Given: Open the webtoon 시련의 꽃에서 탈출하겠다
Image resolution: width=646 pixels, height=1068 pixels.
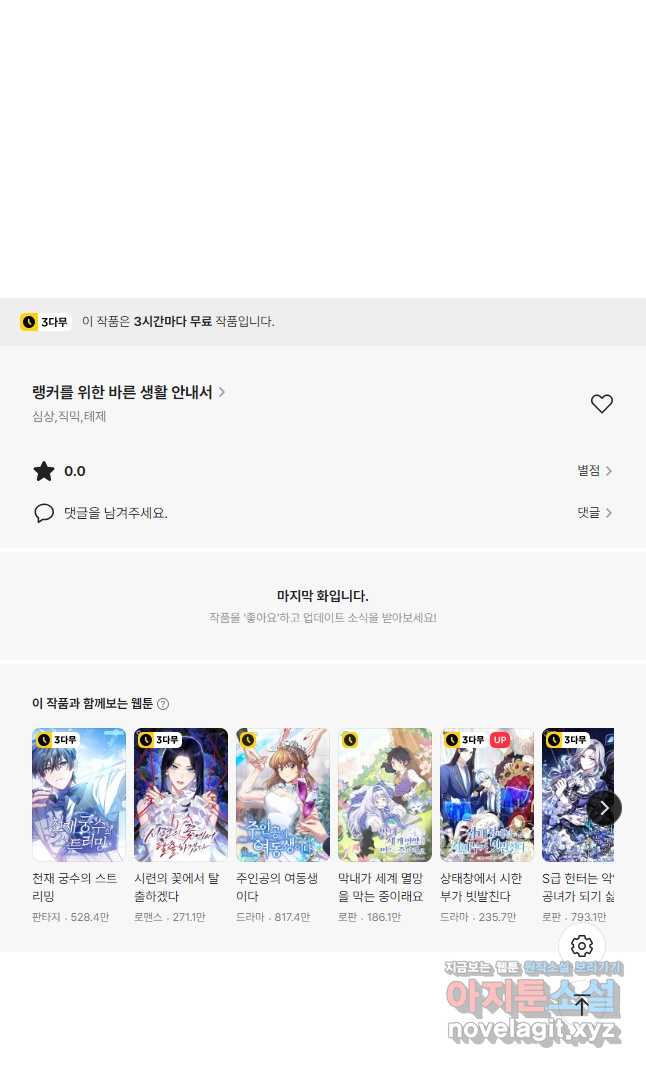Looking at the screenshot, I should [181, 795].
